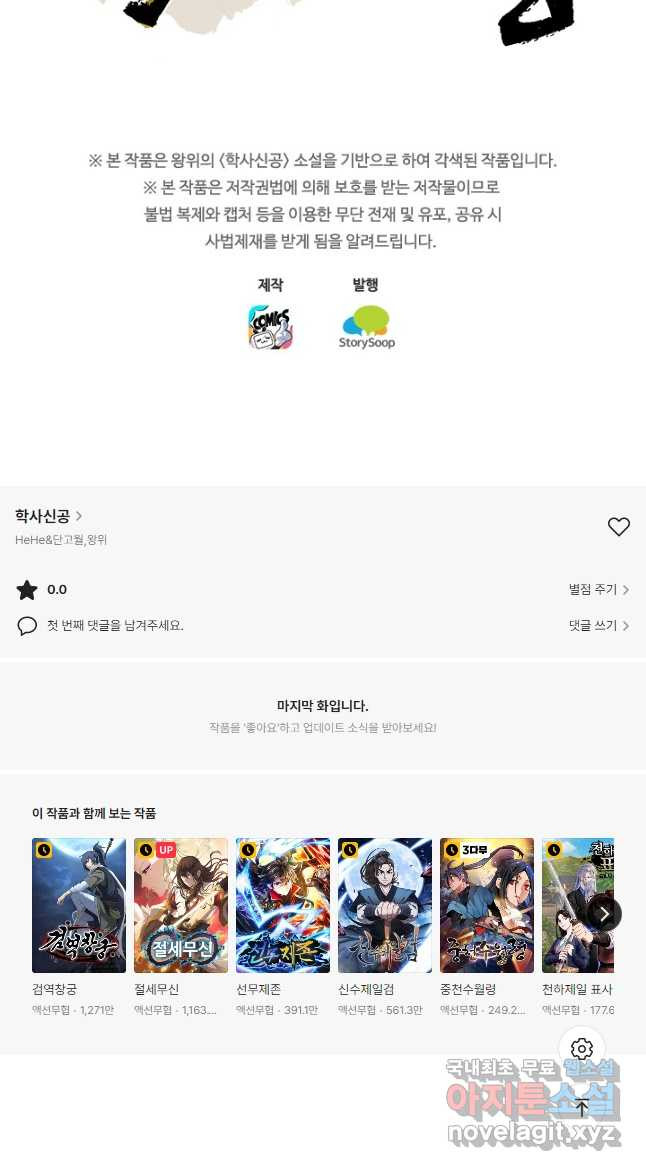Open the 천하제일 표사 recommended comic
Screen dimensions: 646x1171
click(570, 905)
